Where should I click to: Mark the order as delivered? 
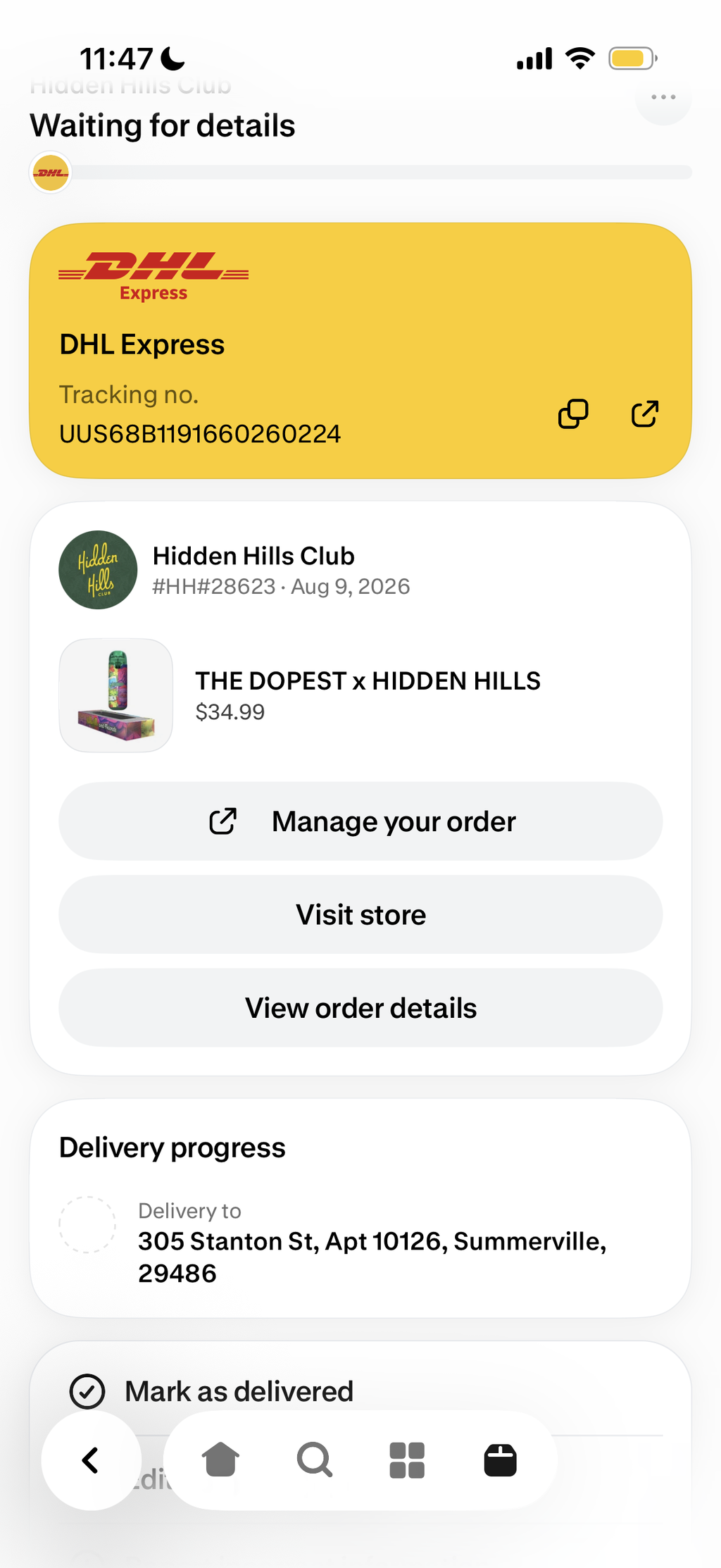click(x=211, y=1391)
